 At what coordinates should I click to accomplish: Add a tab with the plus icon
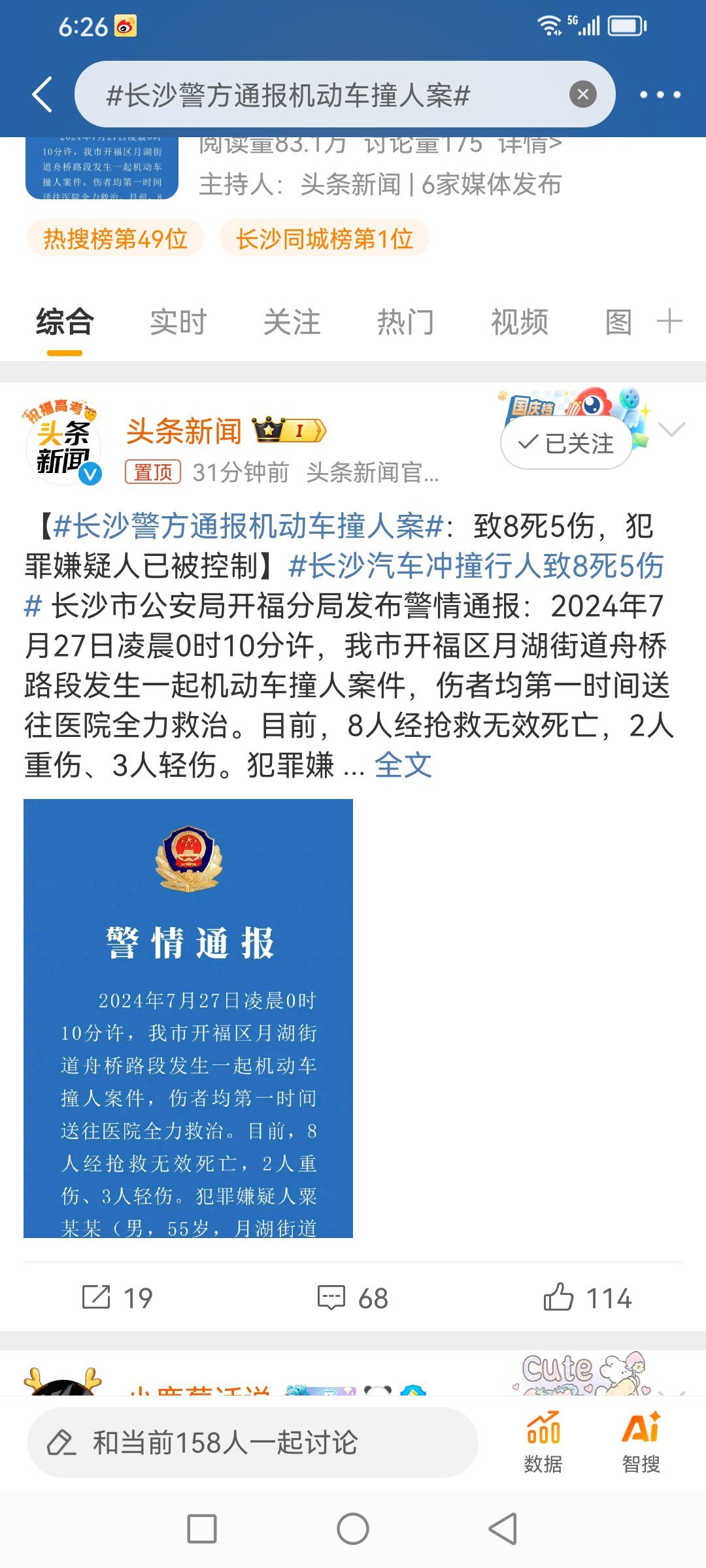coord(669,322)
